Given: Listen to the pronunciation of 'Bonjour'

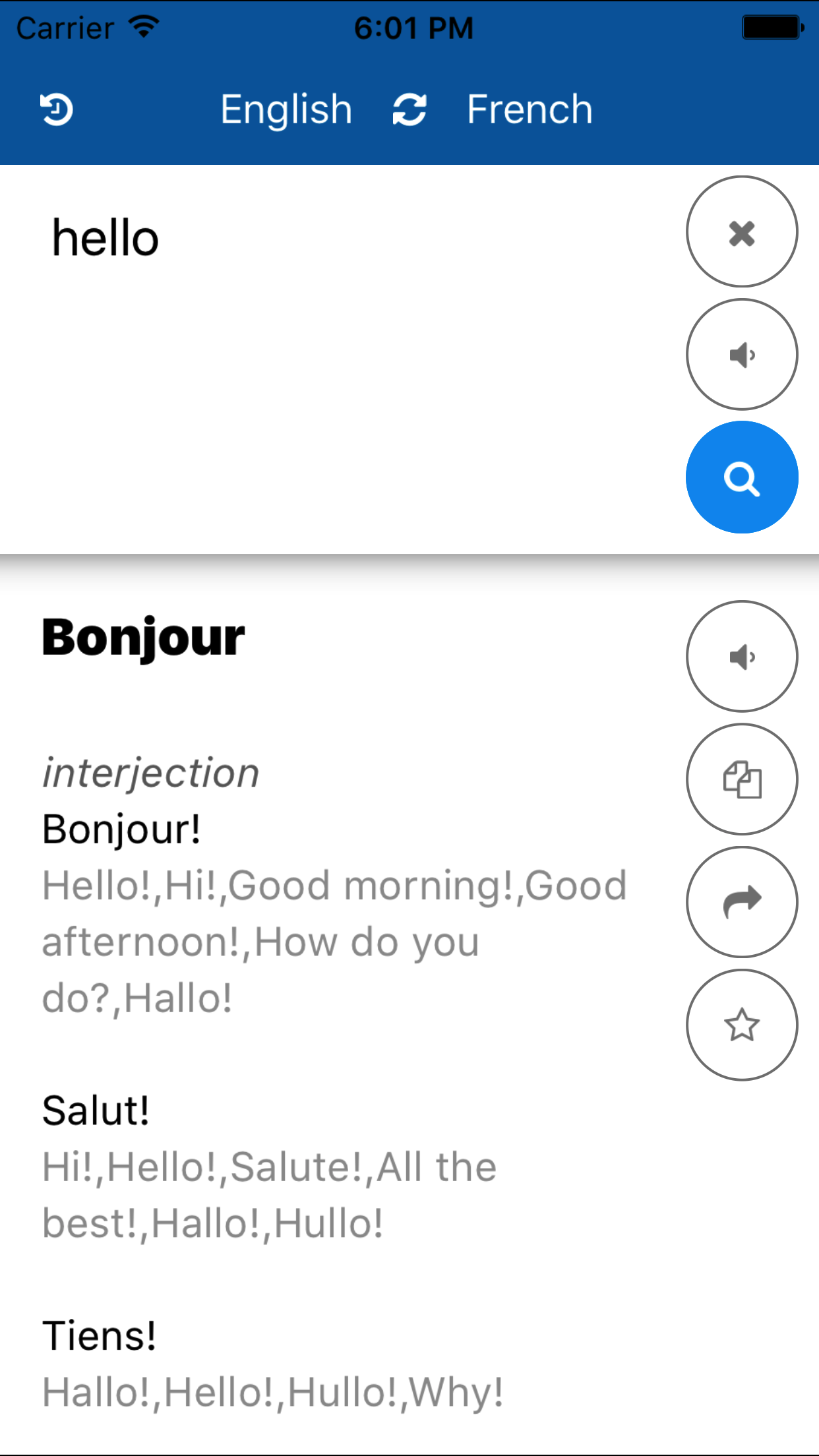Looking at the screenshot, I should click(742, 656).
